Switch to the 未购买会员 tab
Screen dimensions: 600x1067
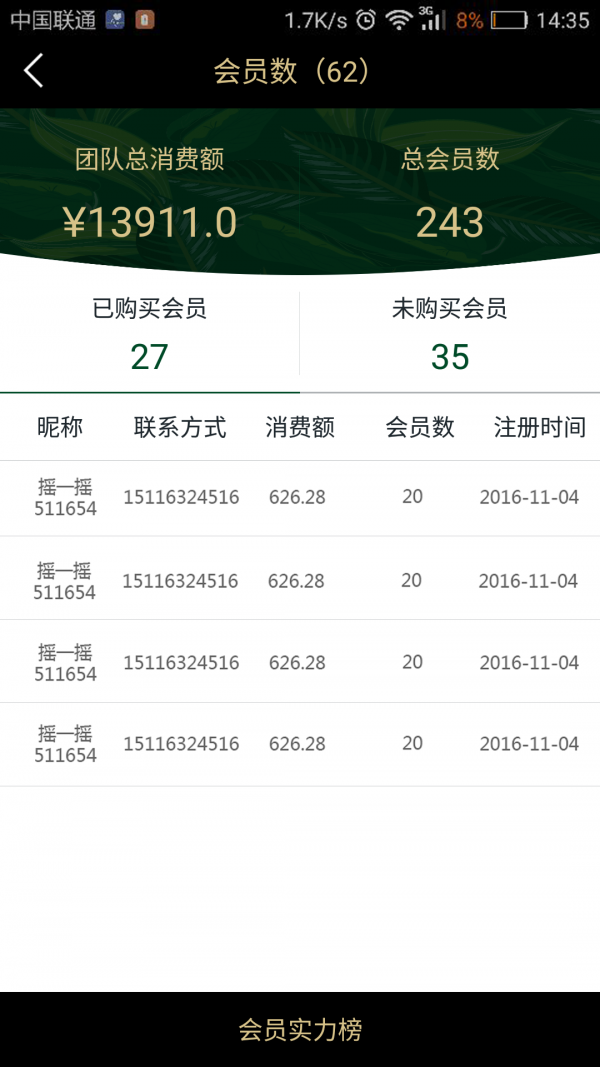450,334
